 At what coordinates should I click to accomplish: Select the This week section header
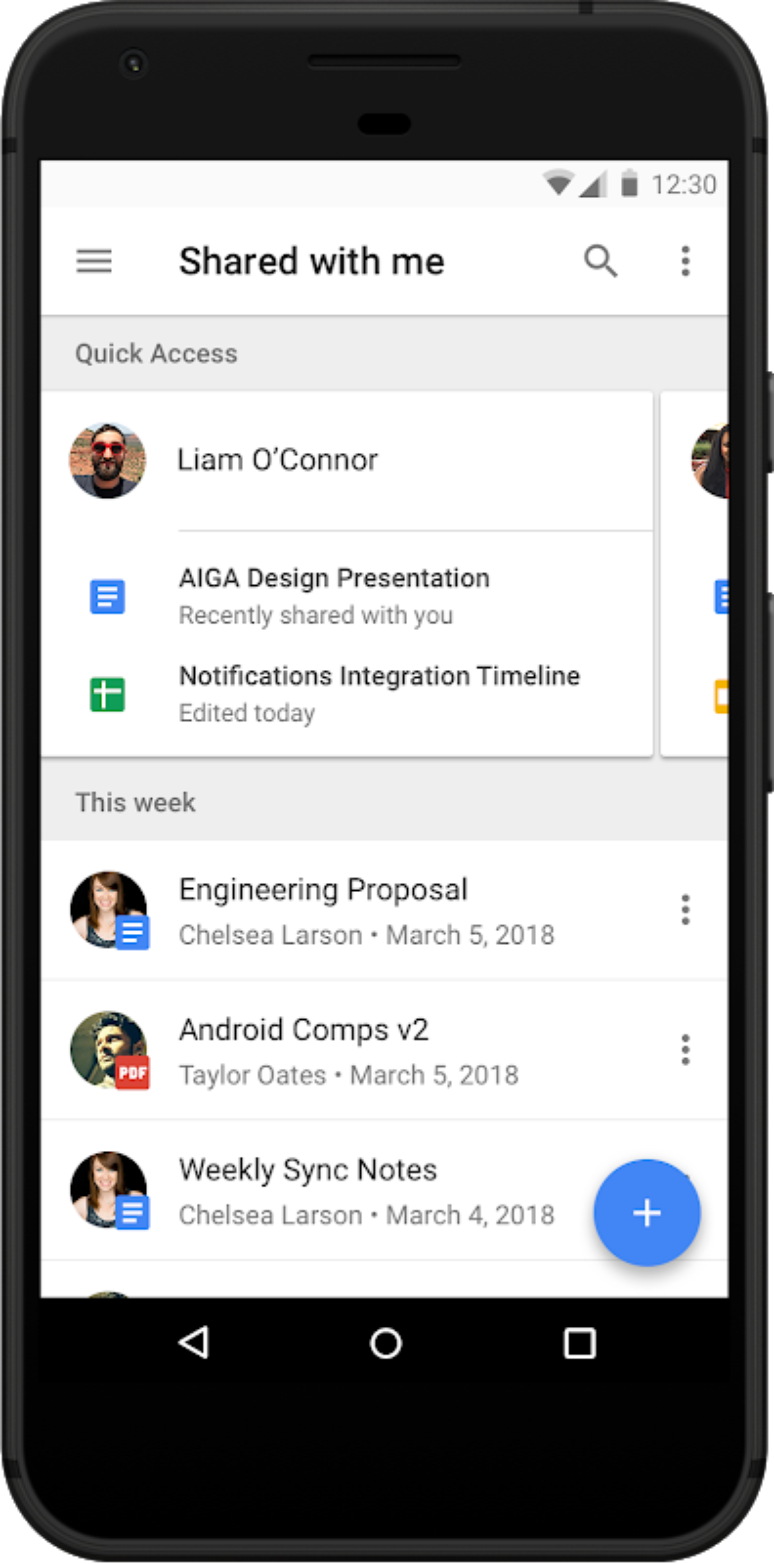click(135, 802)
